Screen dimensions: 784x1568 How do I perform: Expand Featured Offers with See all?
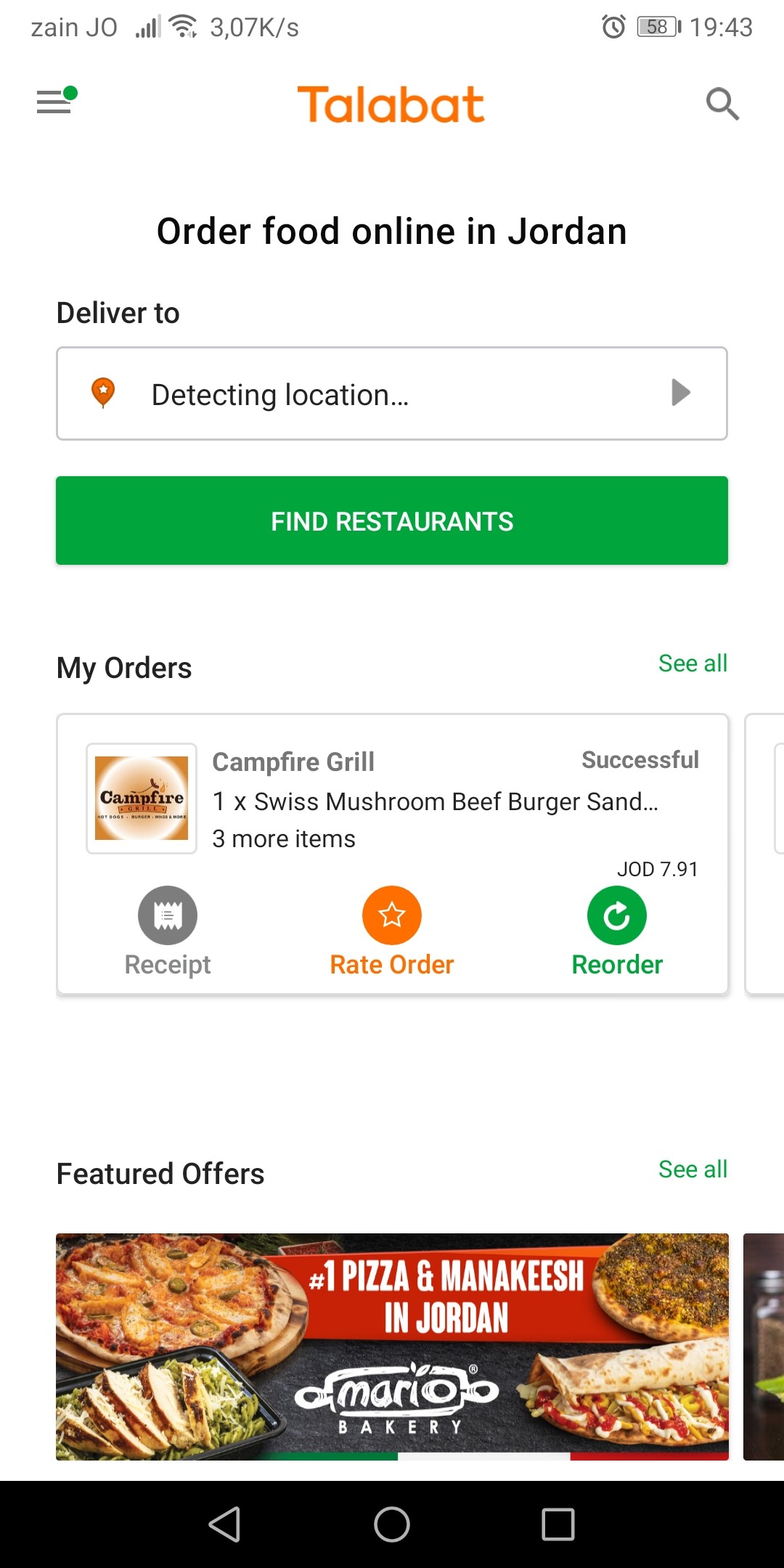point(693,1169)
